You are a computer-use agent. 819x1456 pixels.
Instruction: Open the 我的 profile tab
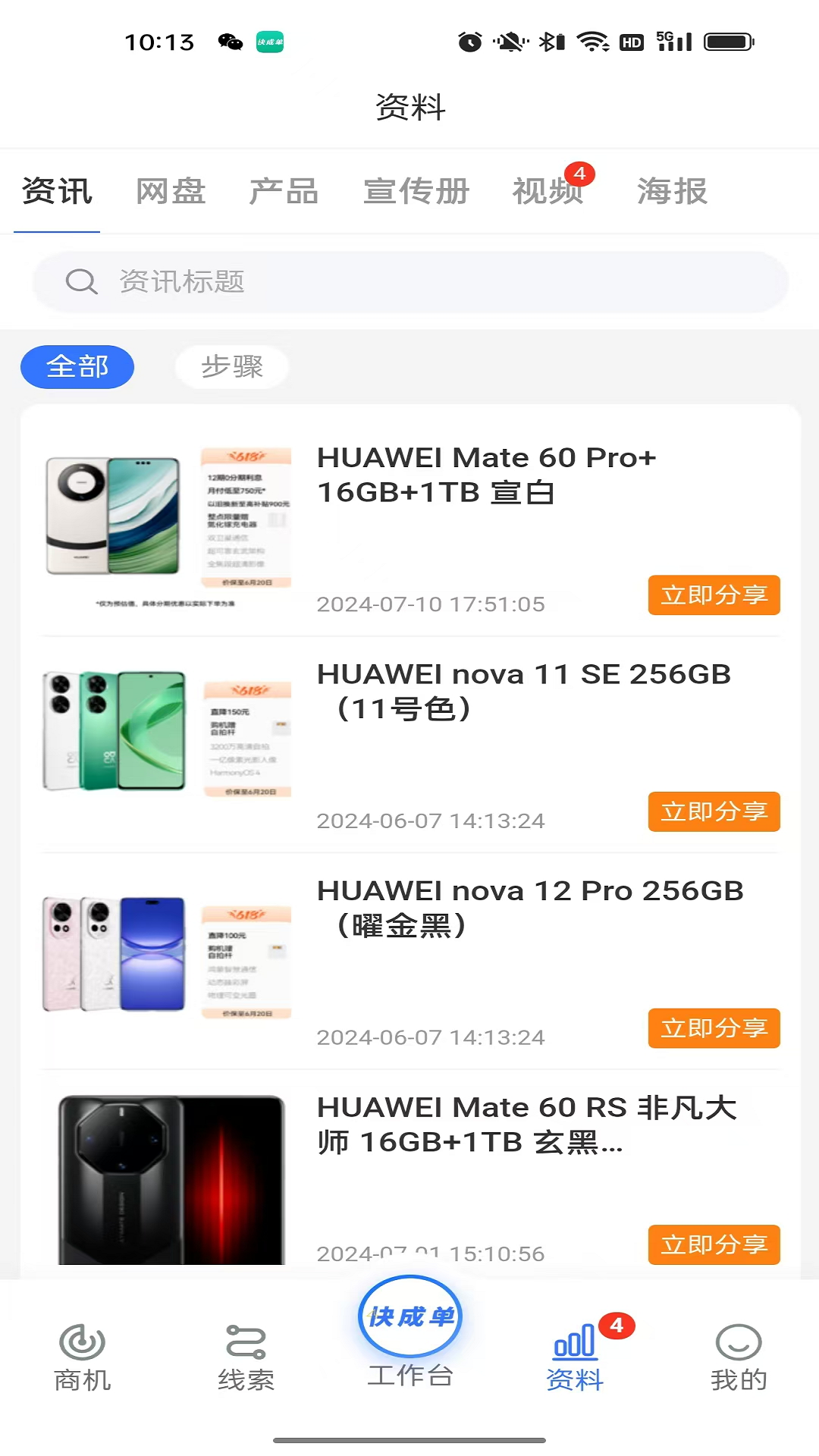(738, 1358)
